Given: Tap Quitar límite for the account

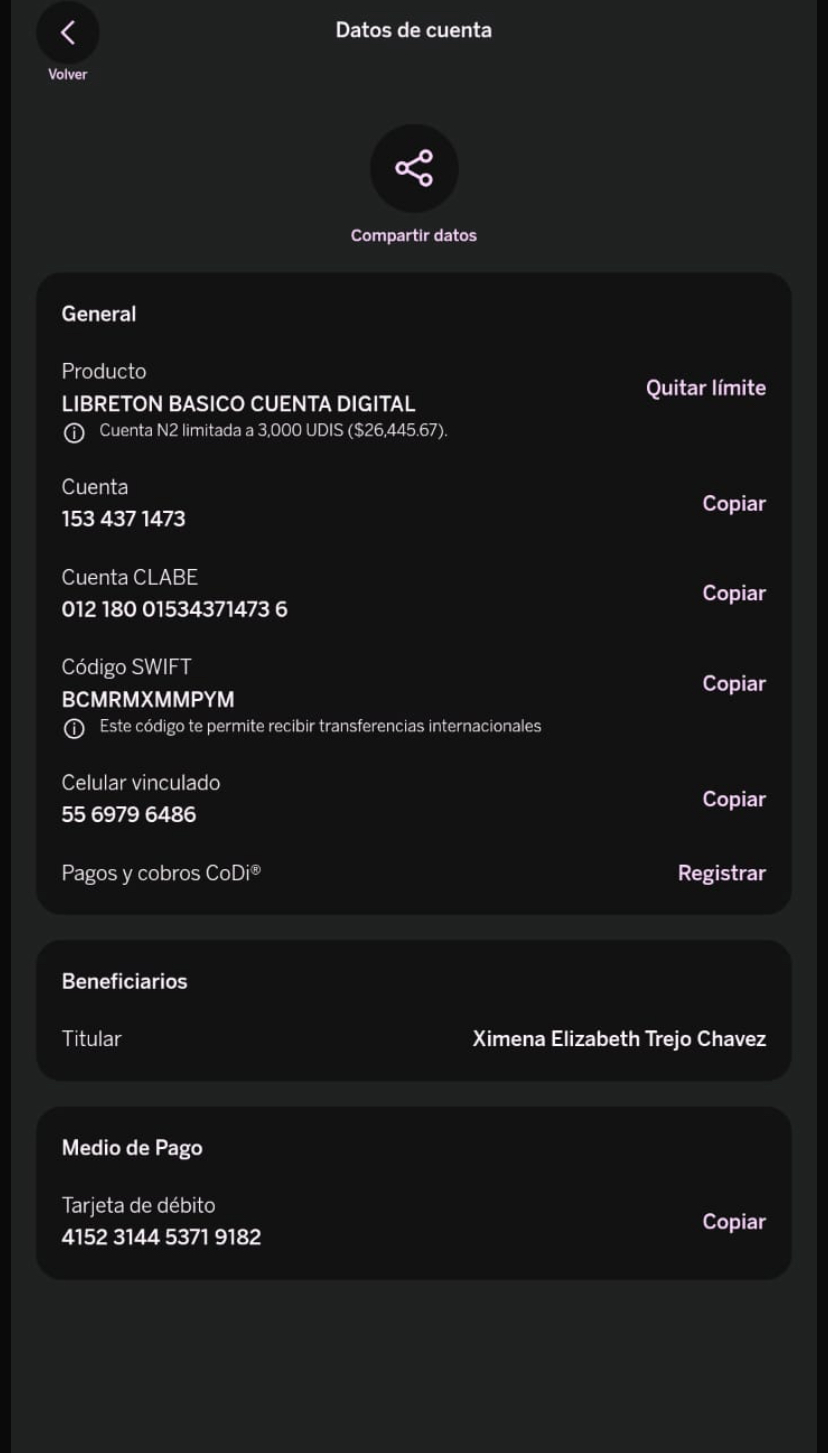Looking at the screenshot, I should click(706, 388).
